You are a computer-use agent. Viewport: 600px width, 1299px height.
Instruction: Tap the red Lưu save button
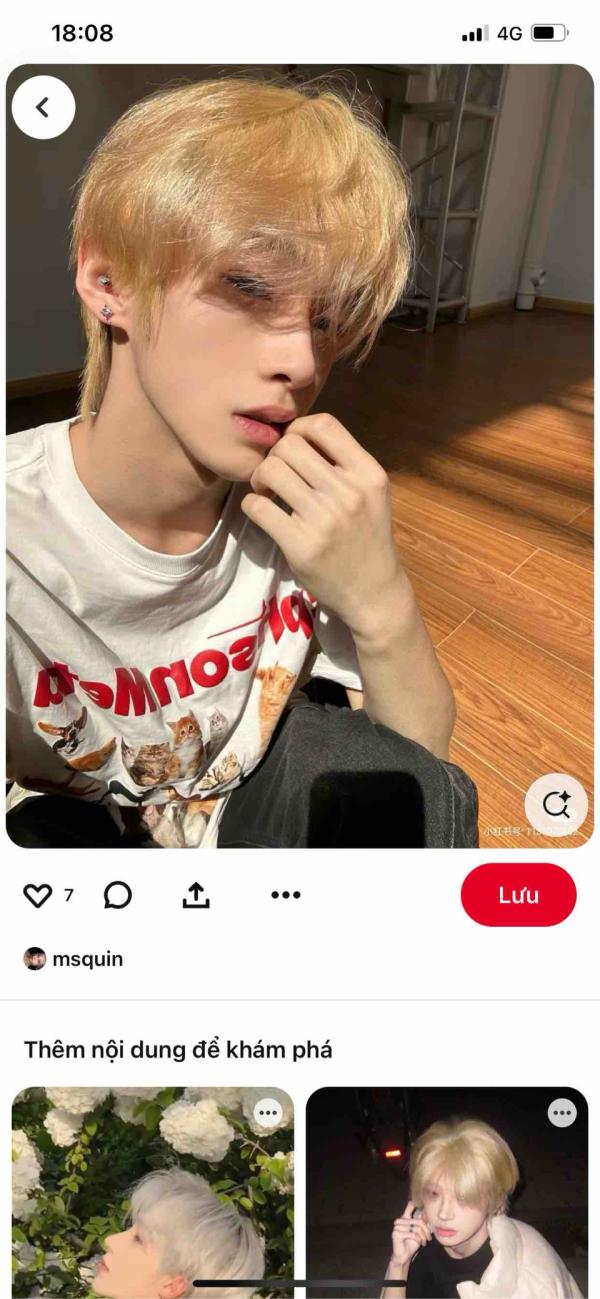pyautogui.click(x=518, y=895)
